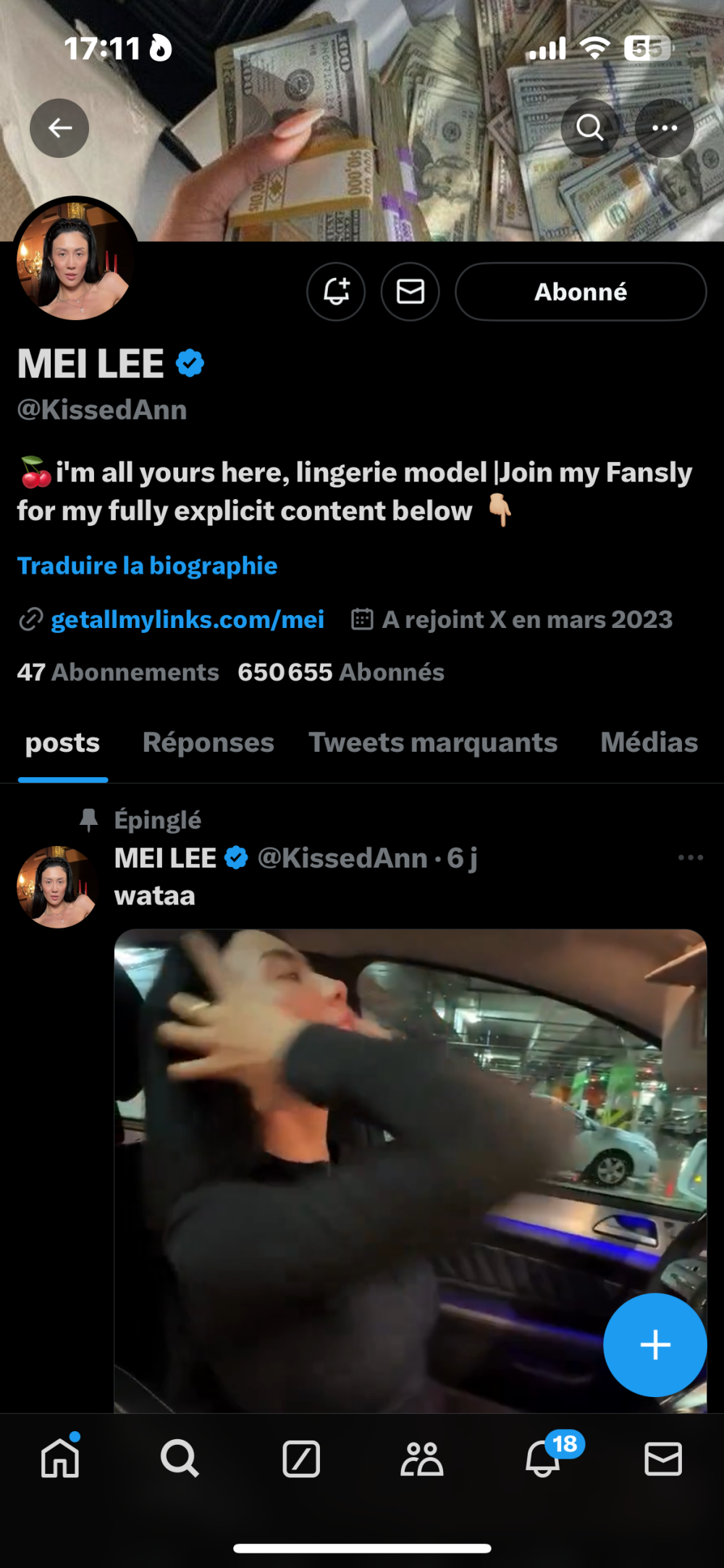
Task: Open the notifications tab with 18 badge
Action: point(543,1458)
